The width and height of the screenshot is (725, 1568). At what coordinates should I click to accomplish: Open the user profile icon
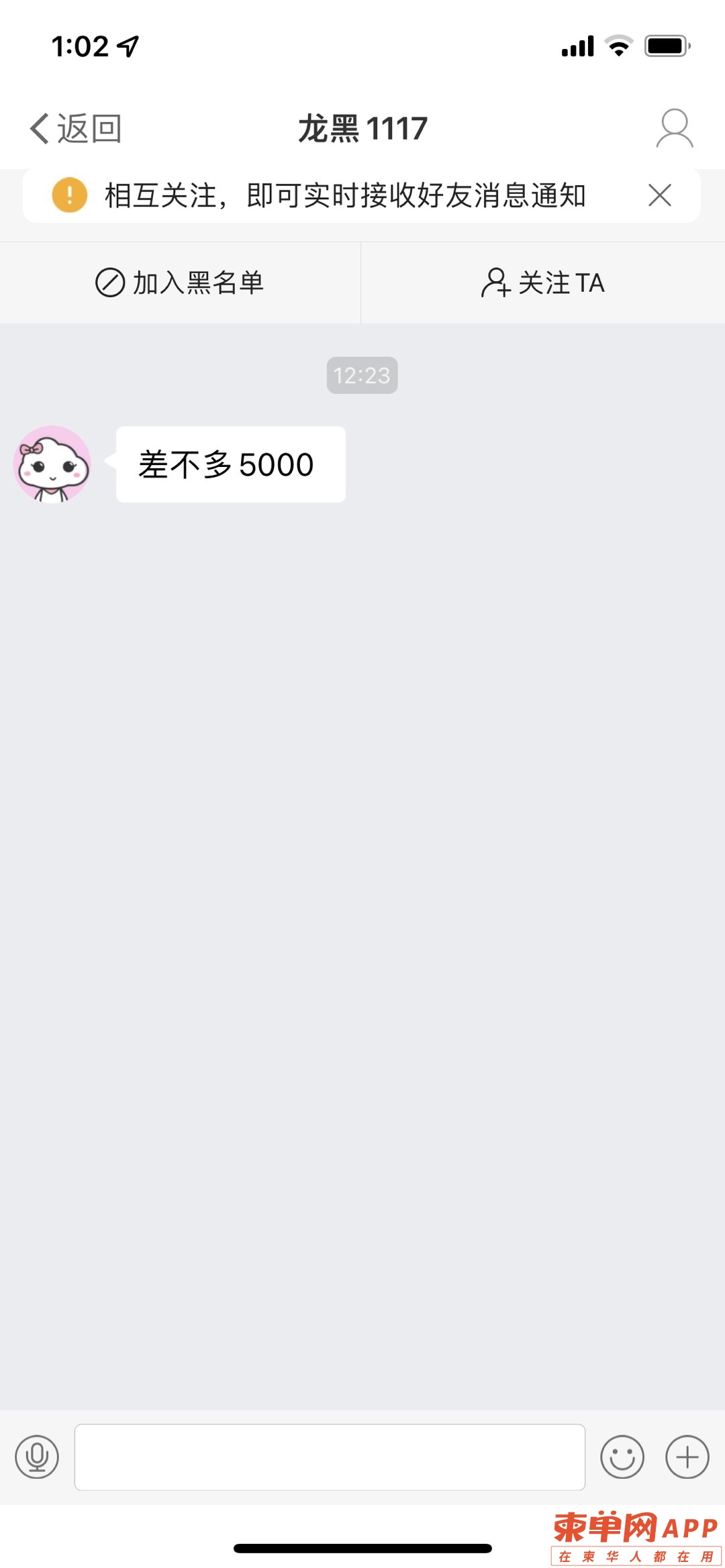[x=674, y=128]
